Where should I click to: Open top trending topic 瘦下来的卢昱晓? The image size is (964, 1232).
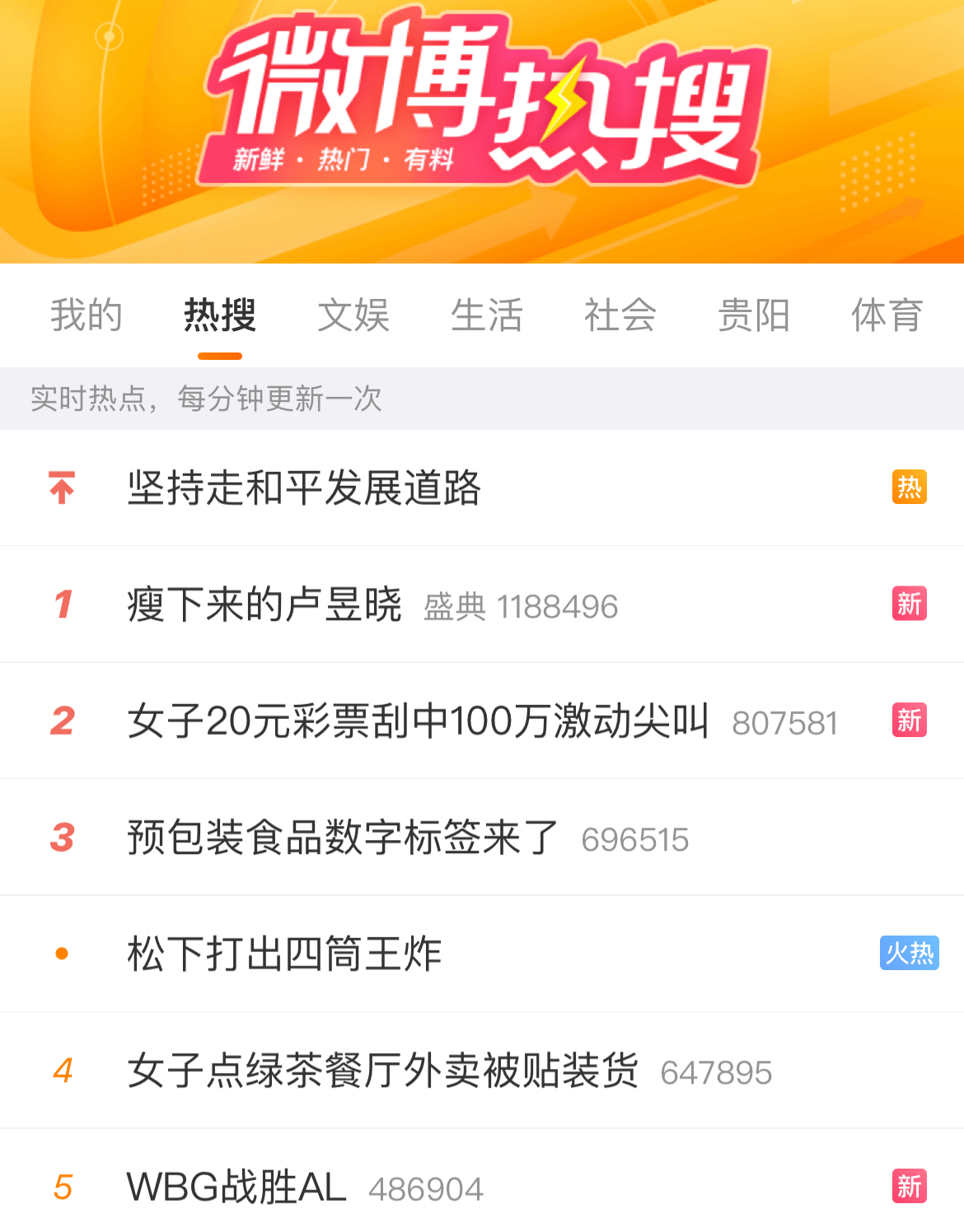click(x=264, y=604)
